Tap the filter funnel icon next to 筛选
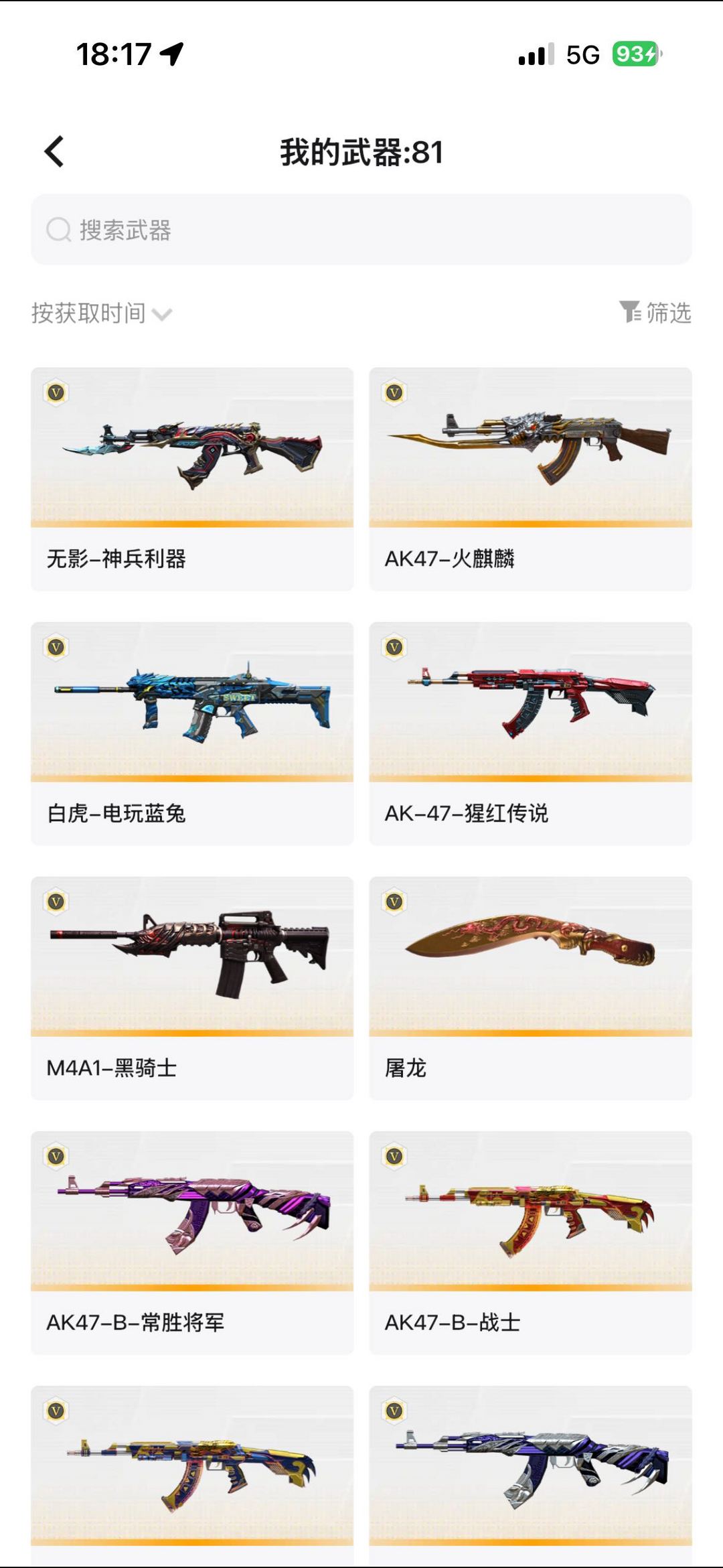The height and width of the screenshot is (1568, 723). (630, 311)
